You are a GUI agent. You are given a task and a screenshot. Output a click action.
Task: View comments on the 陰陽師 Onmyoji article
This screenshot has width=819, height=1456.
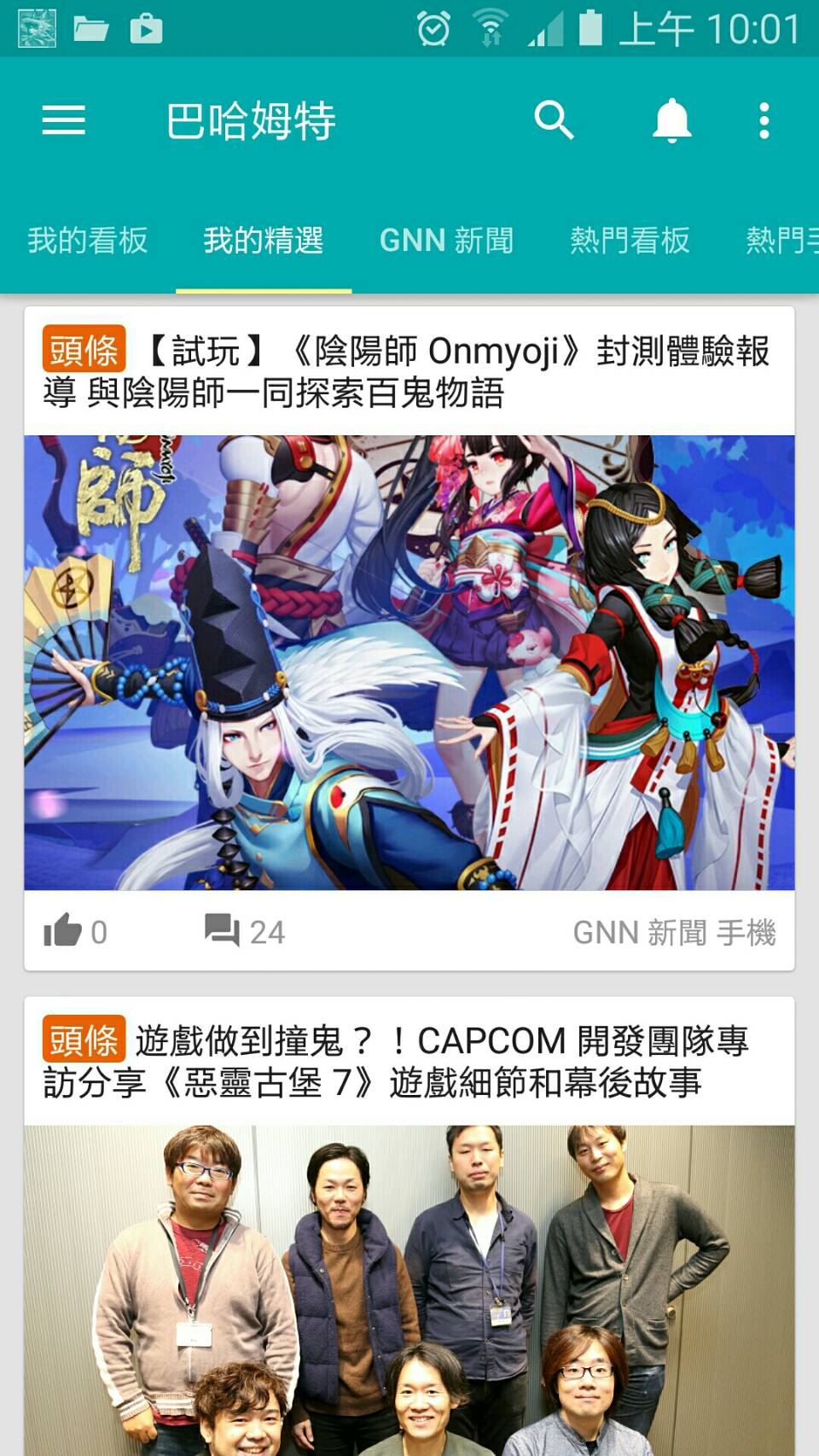(224, 931)
